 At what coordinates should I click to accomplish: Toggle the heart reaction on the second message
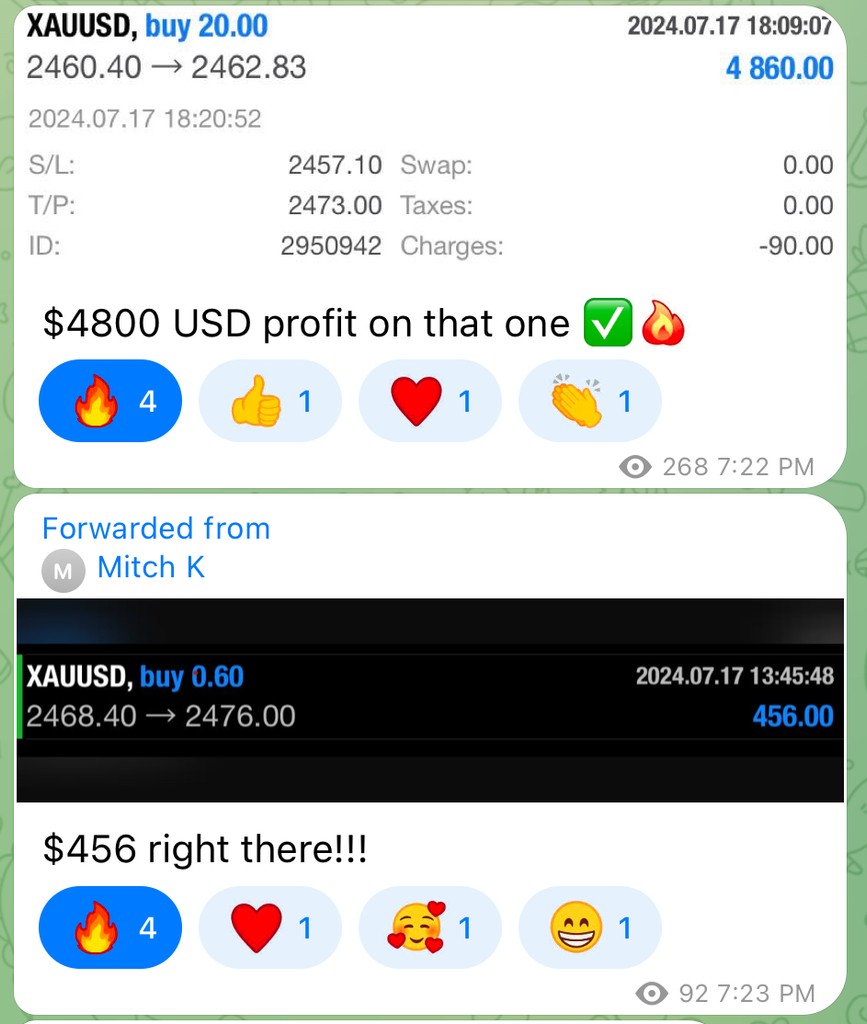tap(270, 928)
